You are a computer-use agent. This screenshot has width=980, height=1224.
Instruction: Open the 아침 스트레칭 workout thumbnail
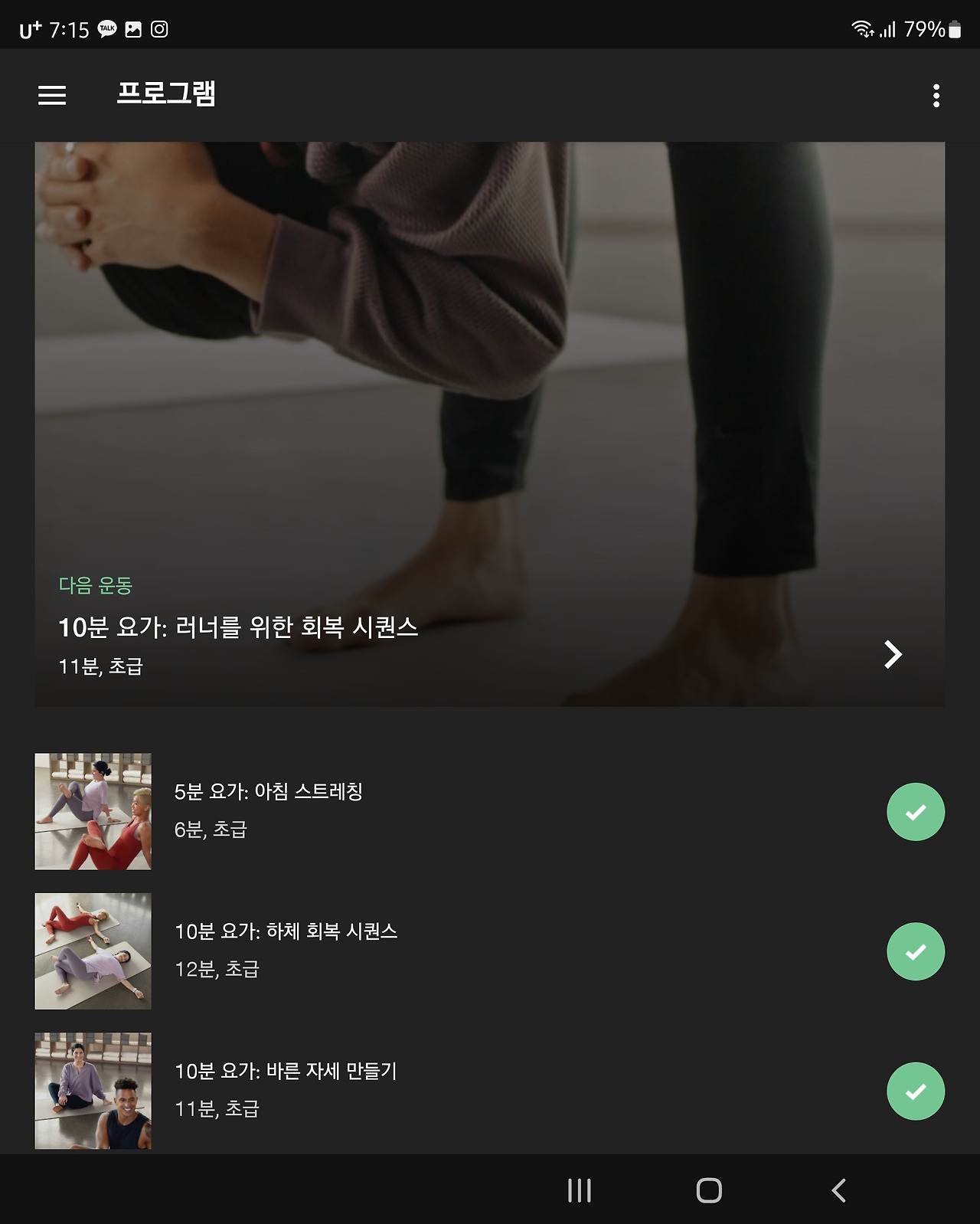tap(92, 811)
